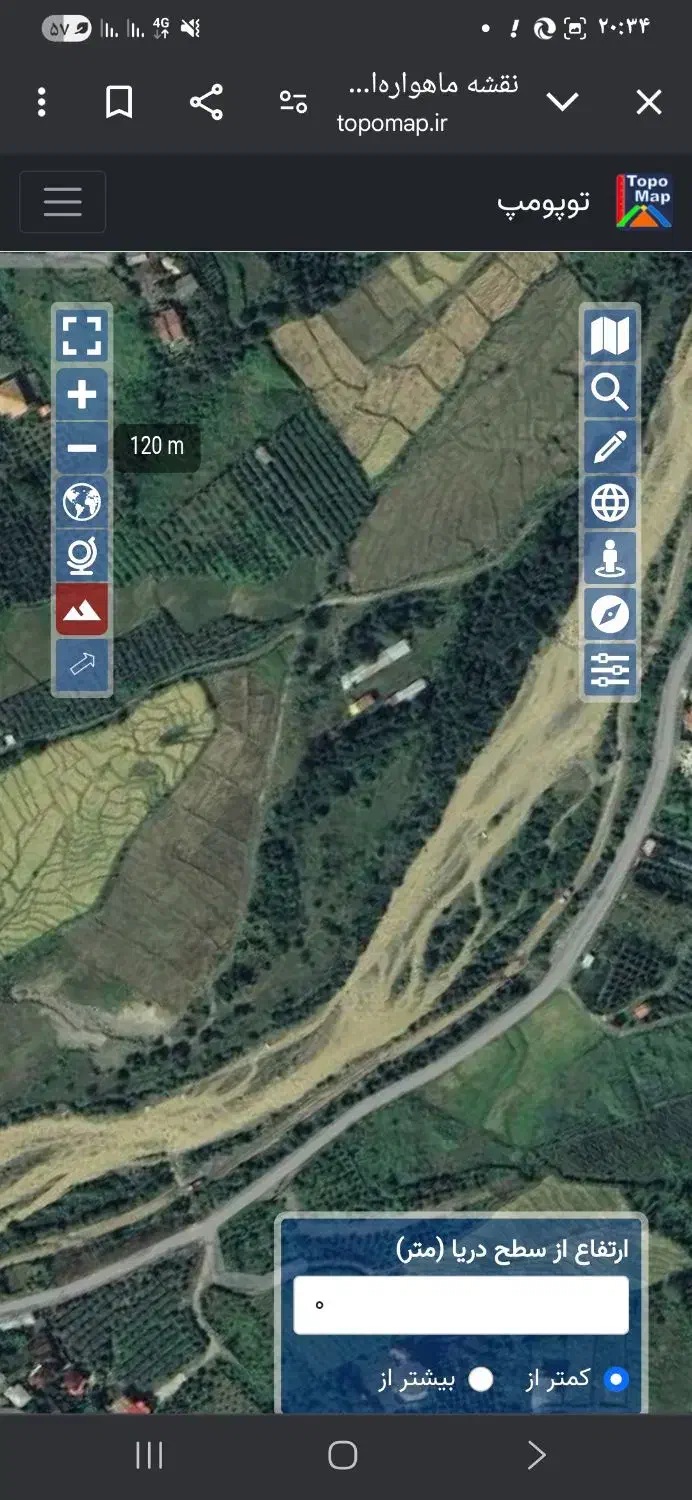
Task: Tap the compass navigation button
Action: tap(610, 614)
